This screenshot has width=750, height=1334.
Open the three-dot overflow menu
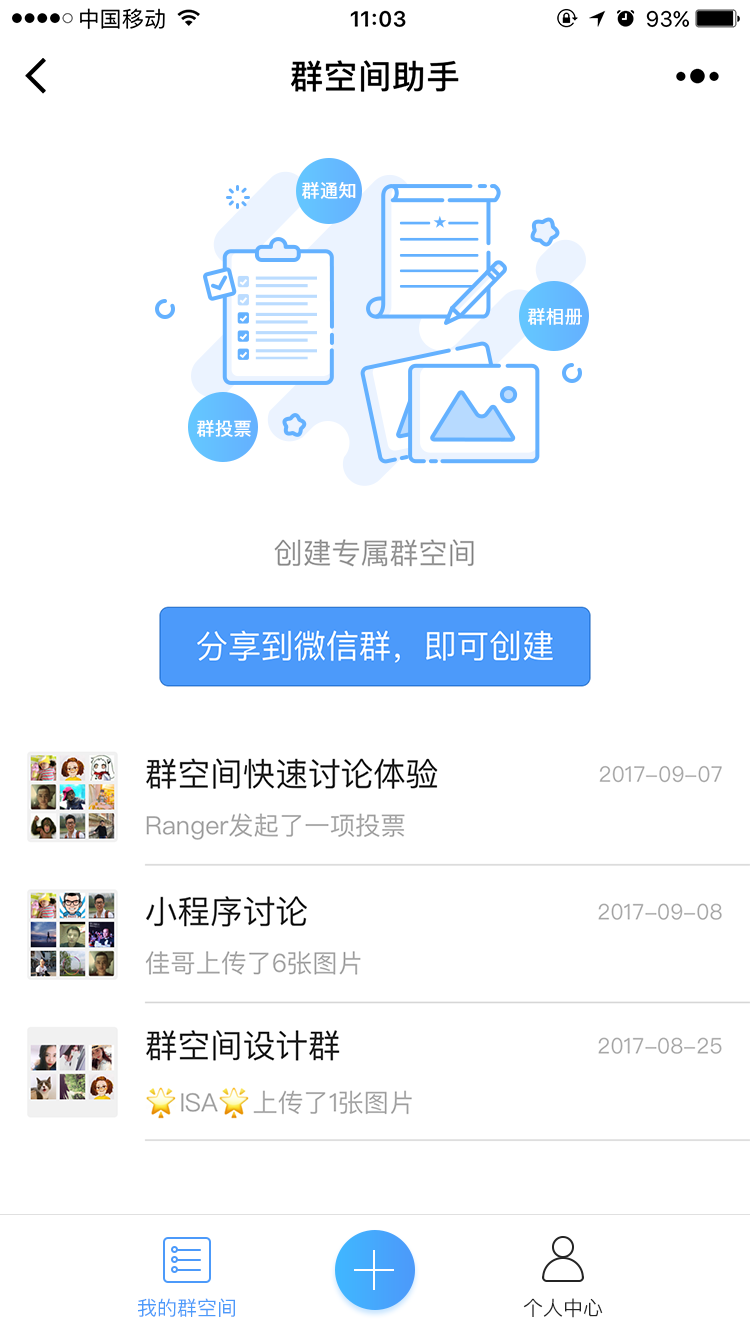tap(697, 77)
